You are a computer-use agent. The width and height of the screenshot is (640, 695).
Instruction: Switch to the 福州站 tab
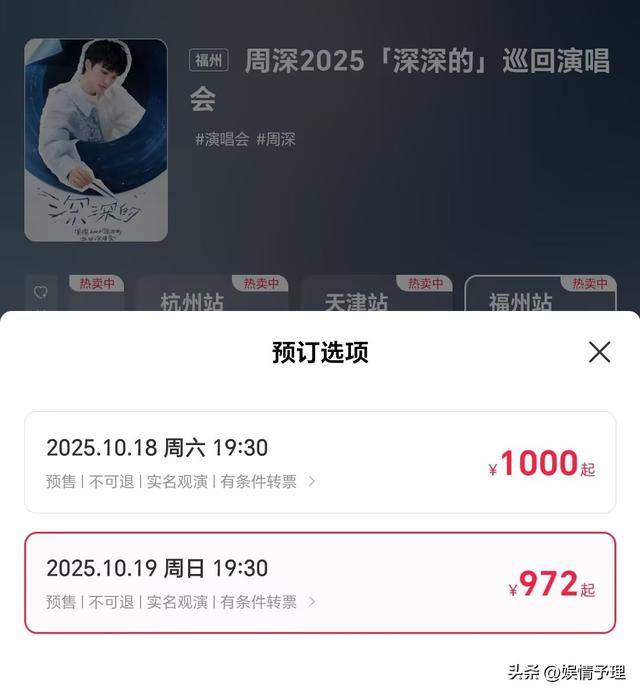520,300
